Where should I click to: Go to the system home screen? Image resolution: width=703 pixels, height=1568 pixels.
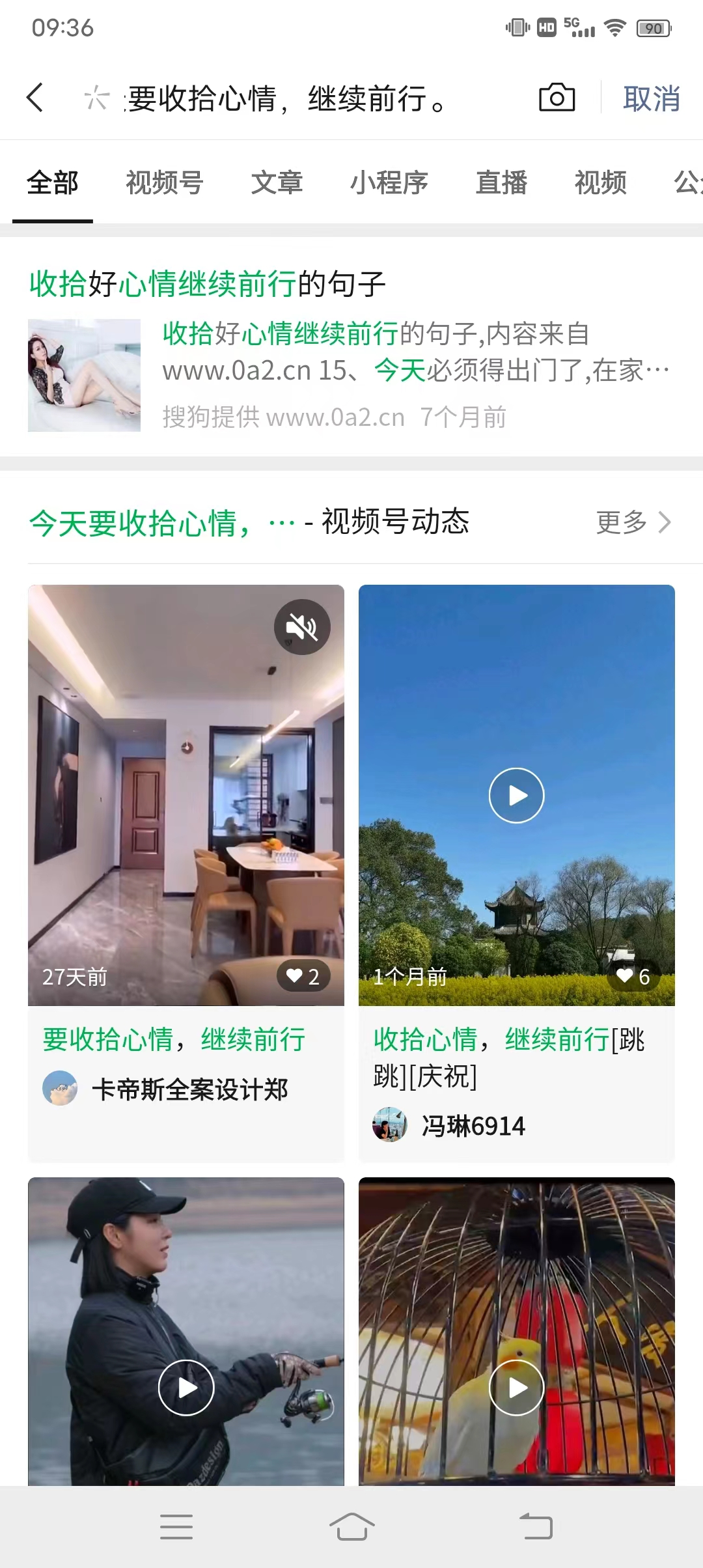351,1527
